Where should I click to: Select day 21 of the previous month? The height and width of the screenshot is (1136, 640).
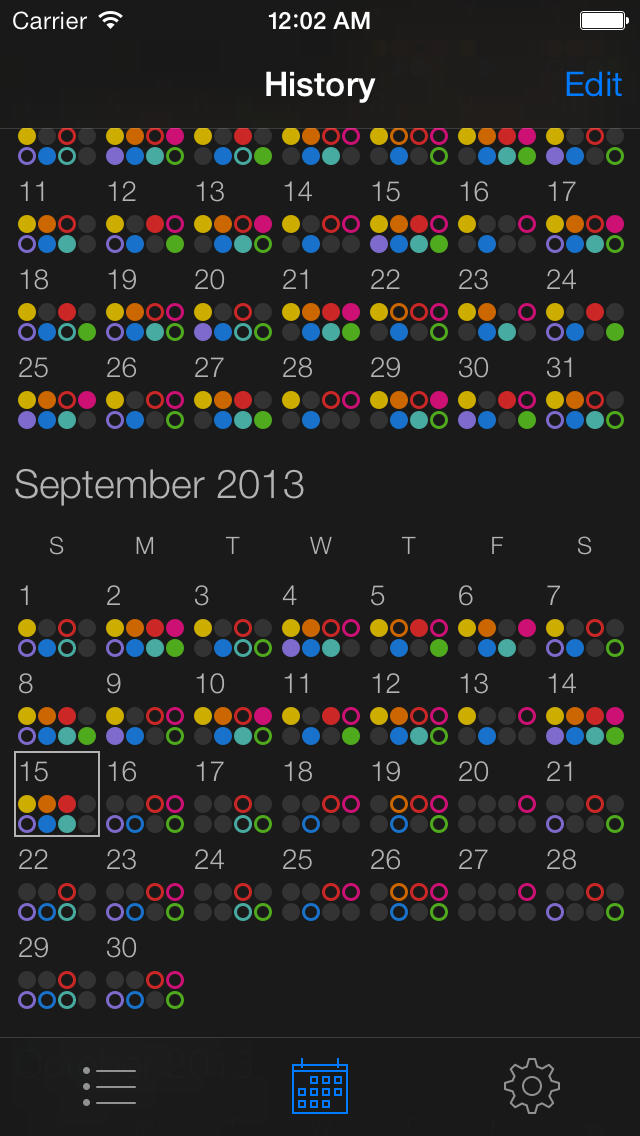321,302
